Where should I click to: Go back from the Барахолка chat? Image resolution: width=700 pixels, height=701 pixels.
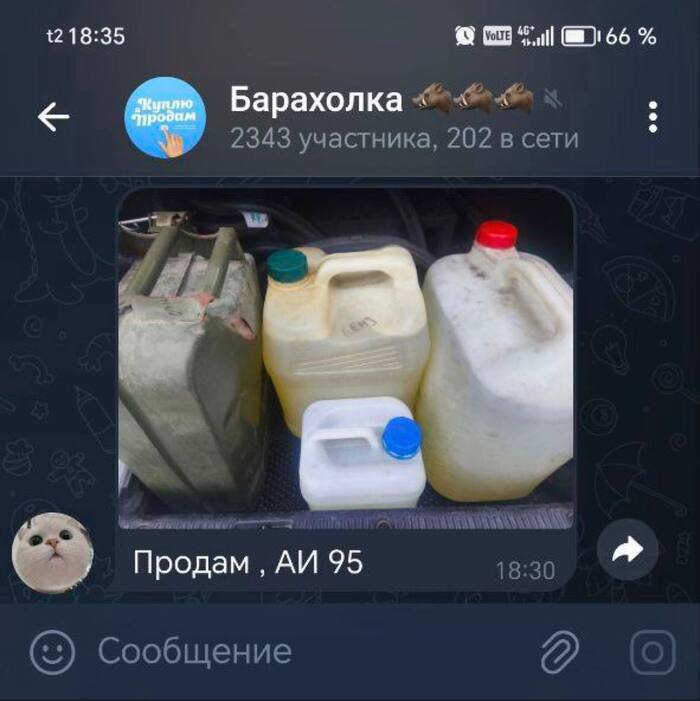[54, 118]
